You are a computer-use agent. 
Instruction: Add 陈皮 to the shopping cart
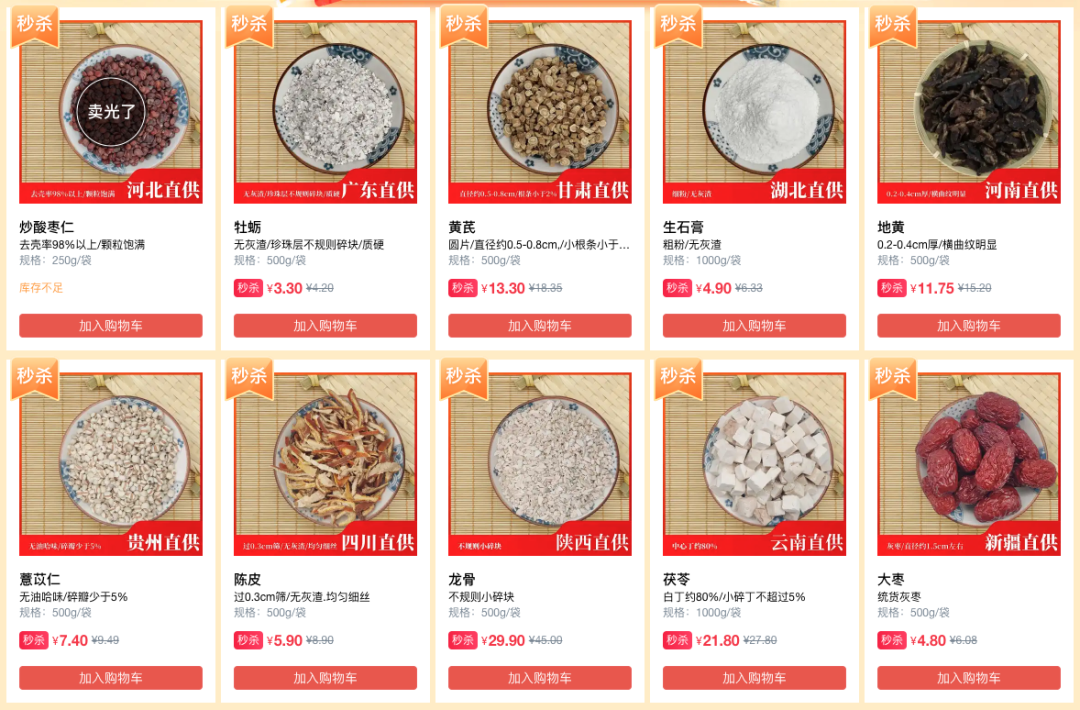click(325, 678)
